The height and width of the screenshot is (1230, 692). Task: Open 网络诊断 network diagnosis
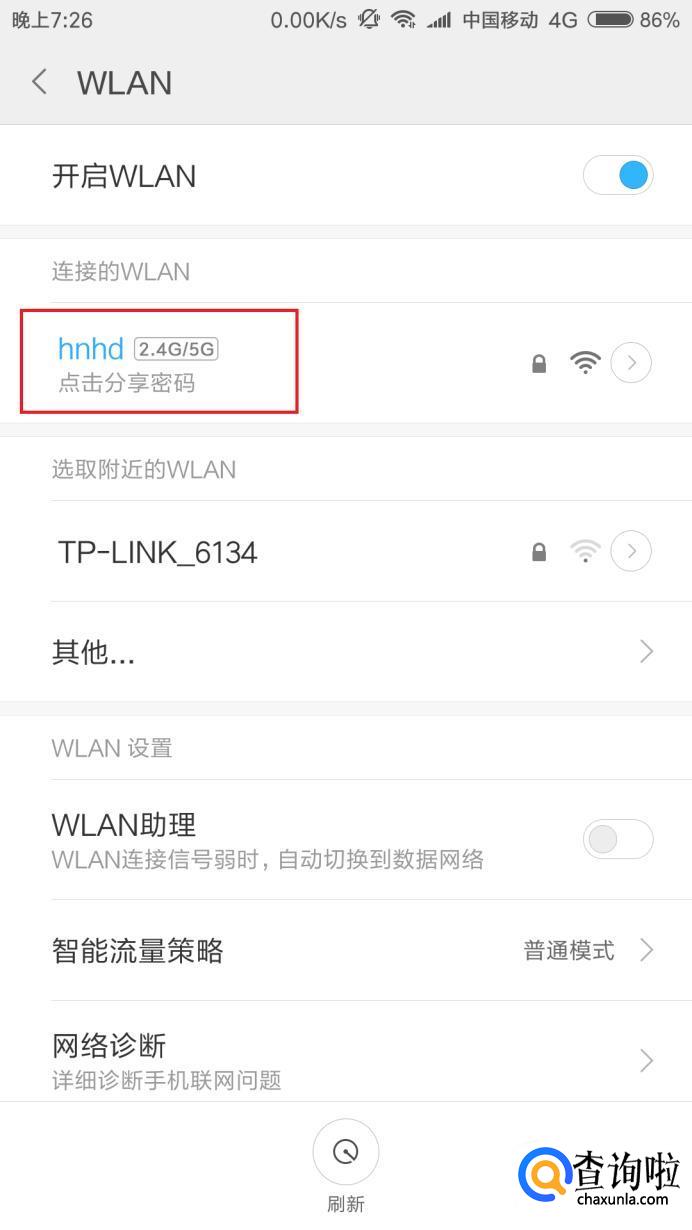pos(345,1060)
